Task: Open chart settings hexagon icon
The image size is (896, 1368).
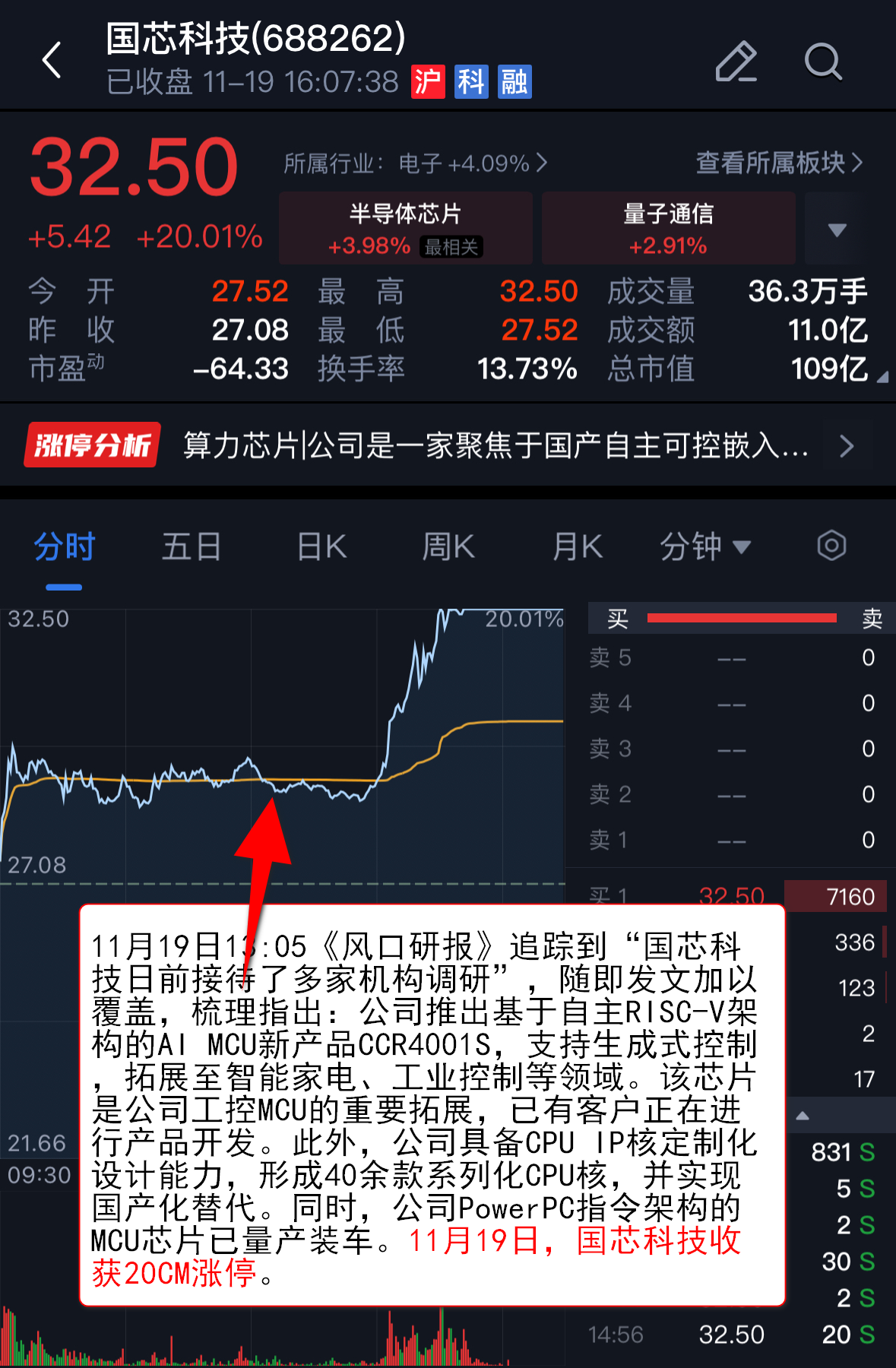Action: tap(831, 546)
